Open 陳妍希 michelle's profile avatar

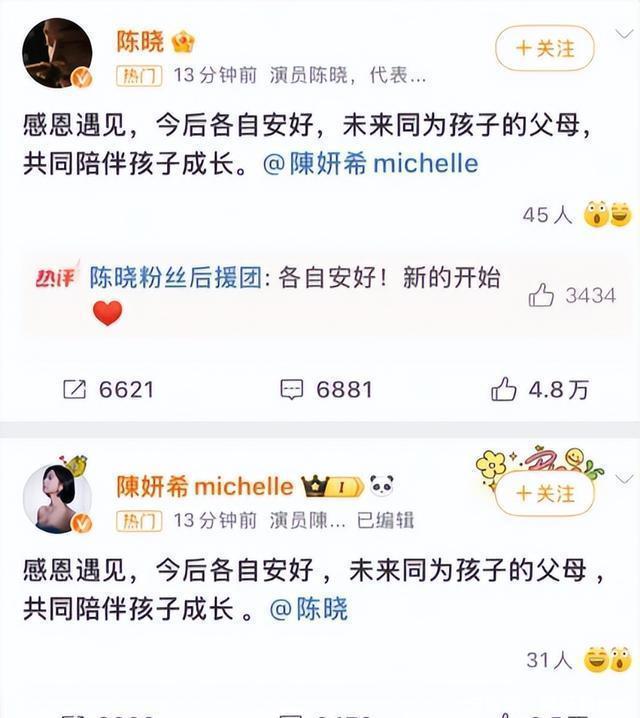coord(57,498)
